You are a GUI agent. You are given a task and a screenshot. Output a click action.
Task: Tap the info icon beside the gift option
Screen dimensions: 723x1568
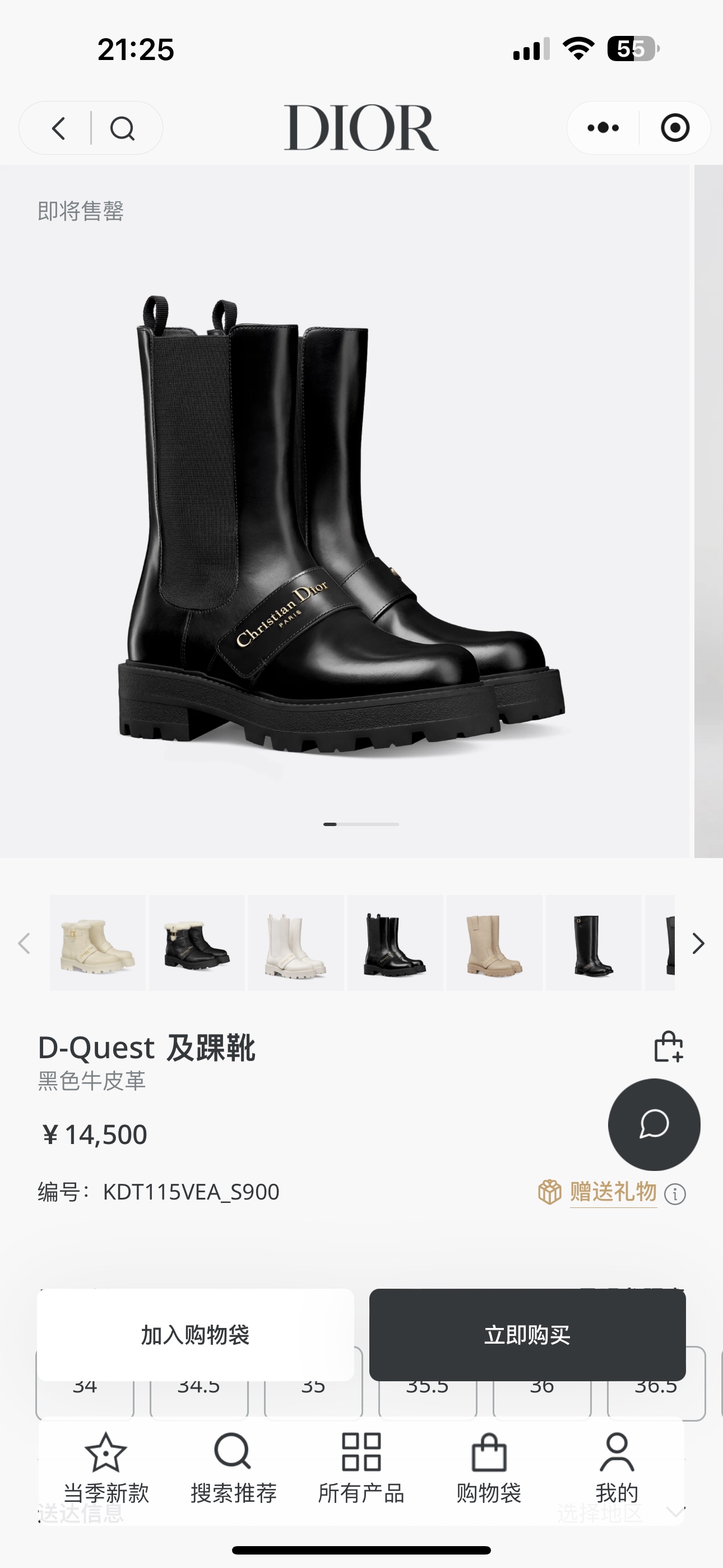click(x=675, y=1193)
